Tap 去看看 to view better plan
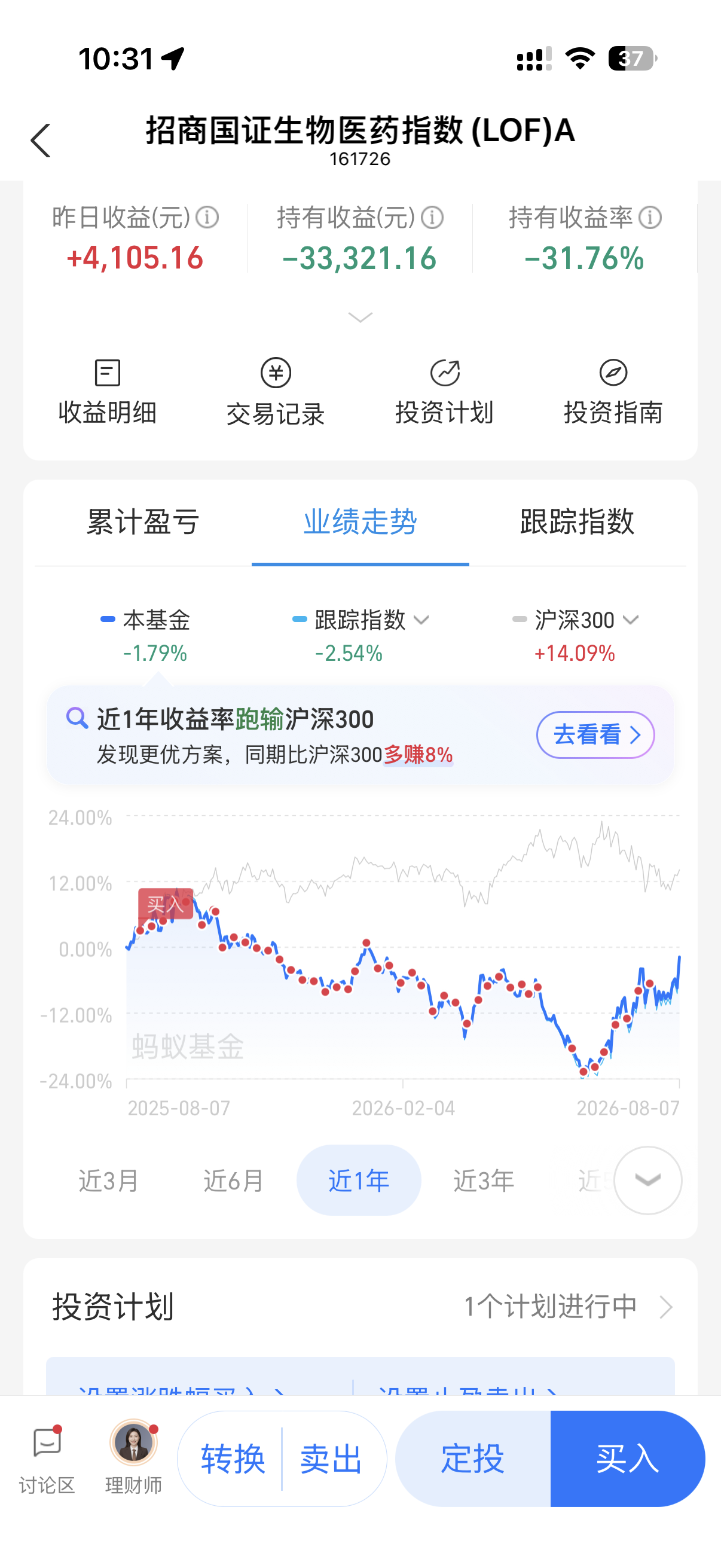Image resolution: width=721 pixels, height=1568 pixels. (595, 735)
